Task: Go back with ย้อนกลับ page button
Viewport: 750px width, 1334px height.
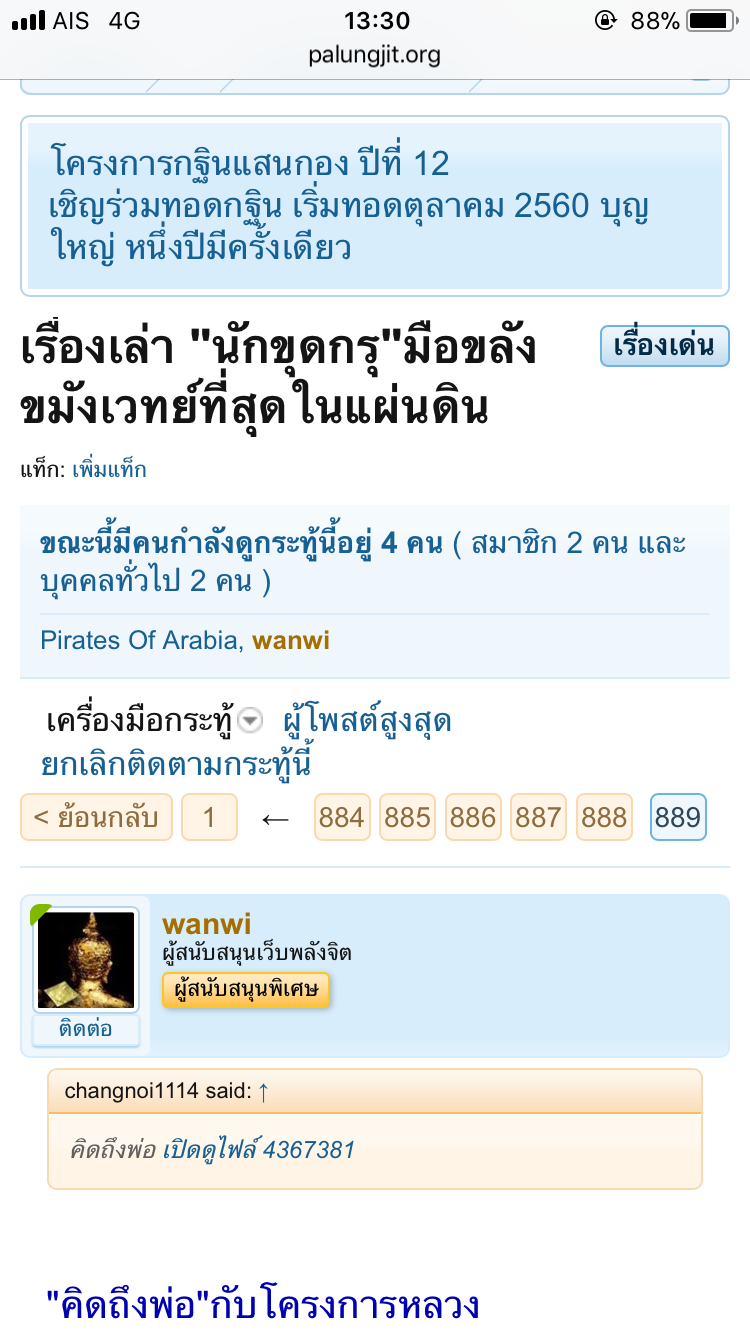Action: (x=96, y=818)
